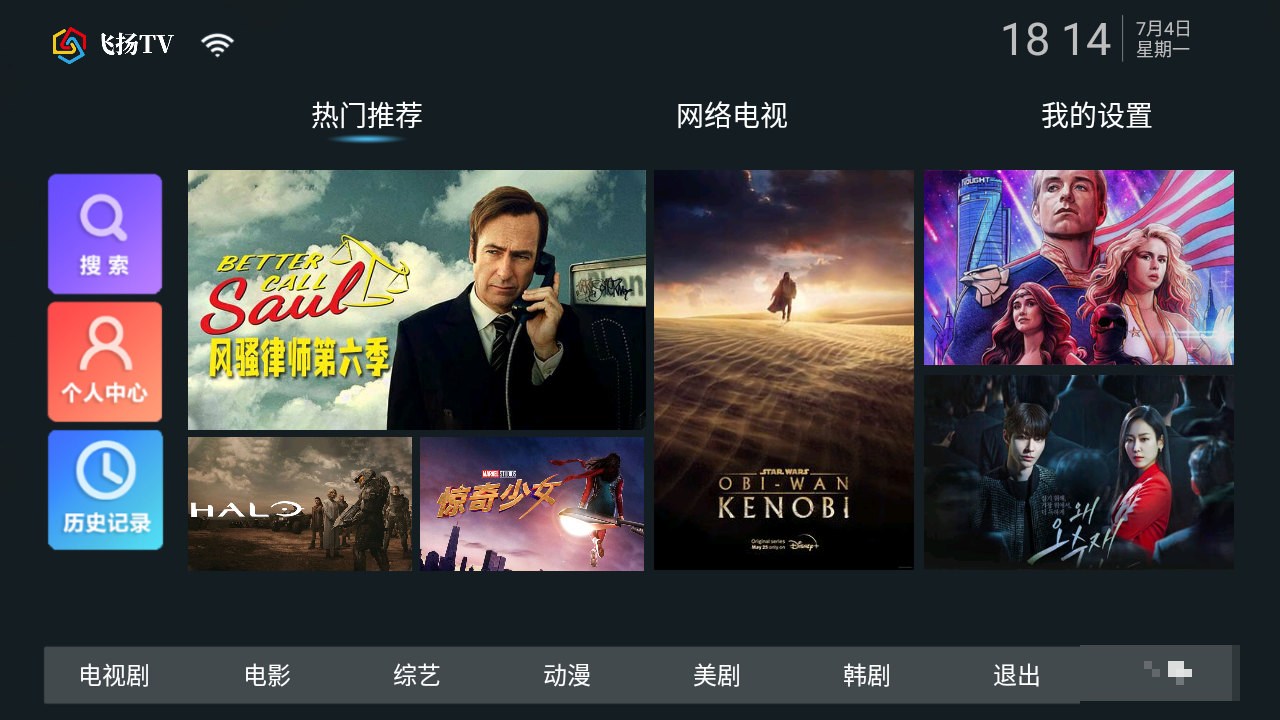Select the 综艺 category
The width and height of the screenshot is (1280, 720).
click(417, 676)
